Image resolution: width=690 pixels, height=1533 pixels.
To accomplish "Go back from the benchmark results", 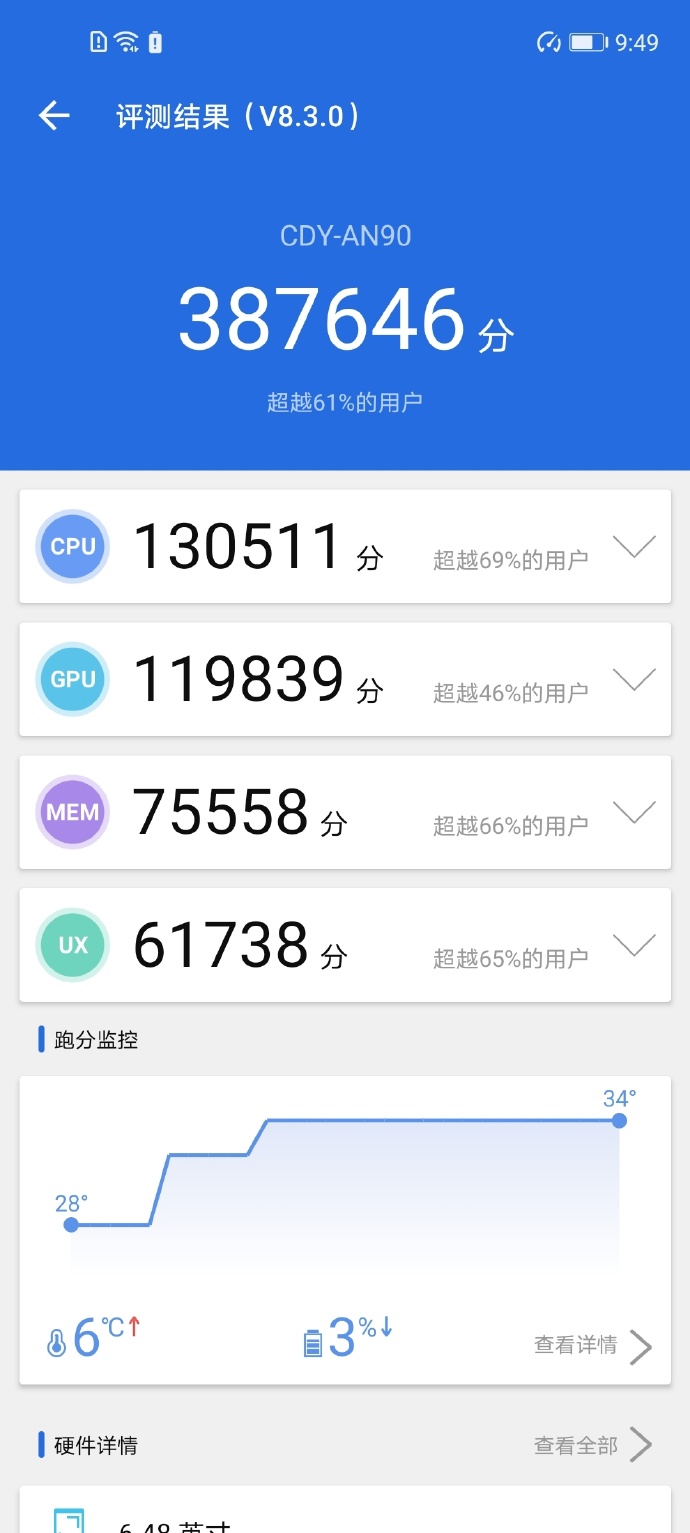I will pyautogui.click(x=54, y=116).
